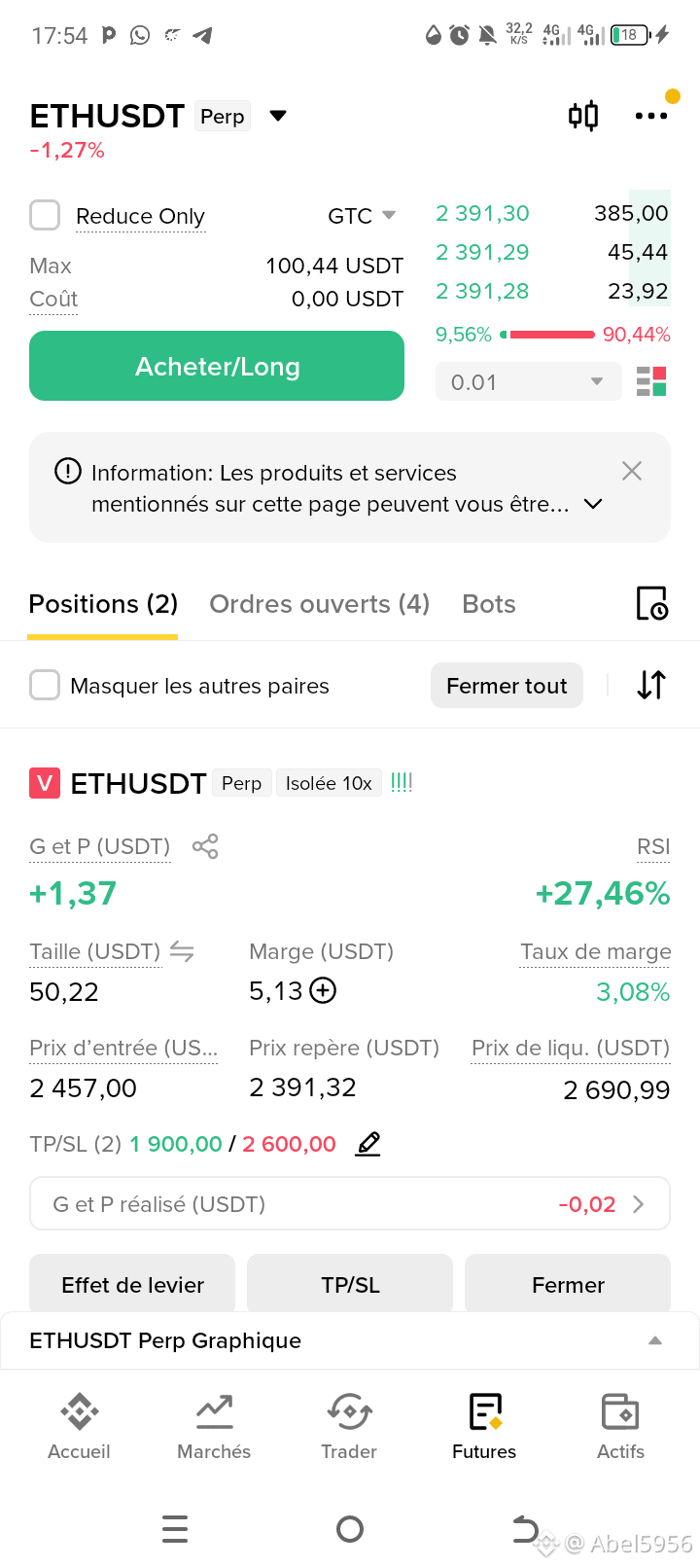The width and height of the screenshot is (700, 1568).
Task: Open the candlestick chart icon
Action: tap(583, 116)
